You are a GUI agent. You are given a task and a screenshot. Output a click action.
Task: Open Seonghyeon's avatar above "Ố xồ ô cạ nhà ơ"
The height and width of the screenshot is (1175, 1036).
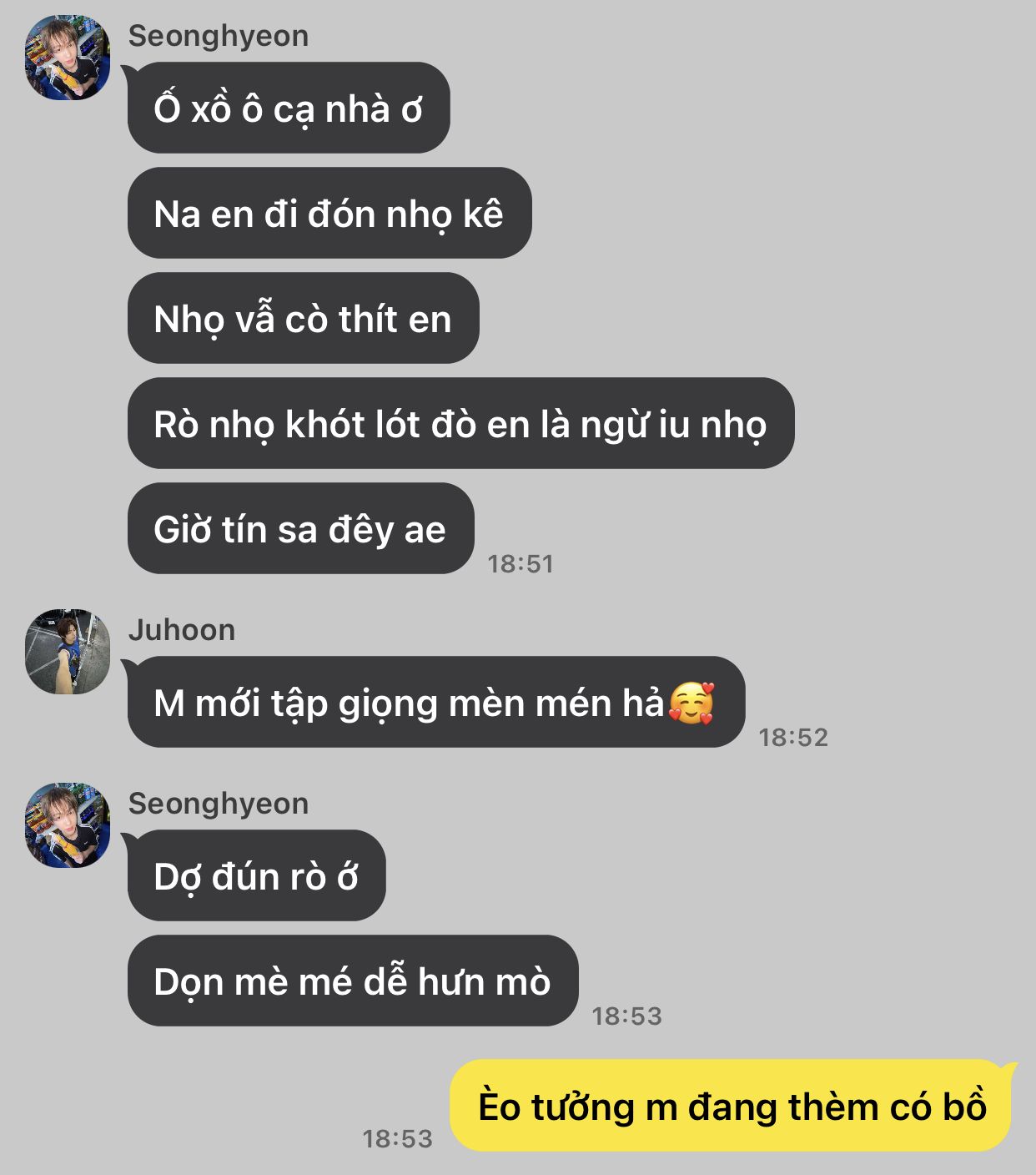click(x=68, y=58)
